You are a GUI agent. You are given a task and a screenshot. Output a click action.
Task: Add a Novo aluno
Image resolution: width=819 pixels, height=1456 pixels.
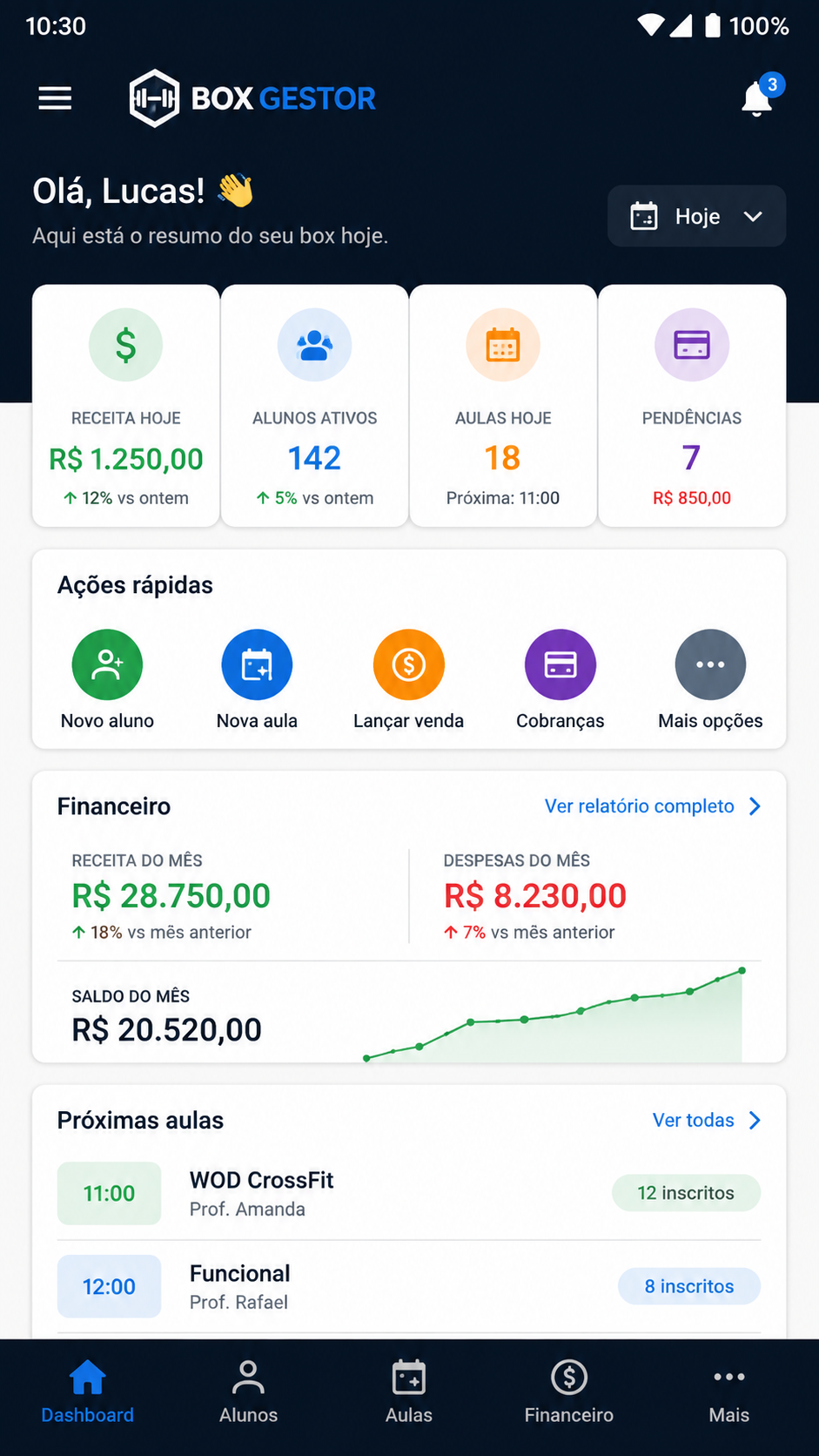click(107, 679)
